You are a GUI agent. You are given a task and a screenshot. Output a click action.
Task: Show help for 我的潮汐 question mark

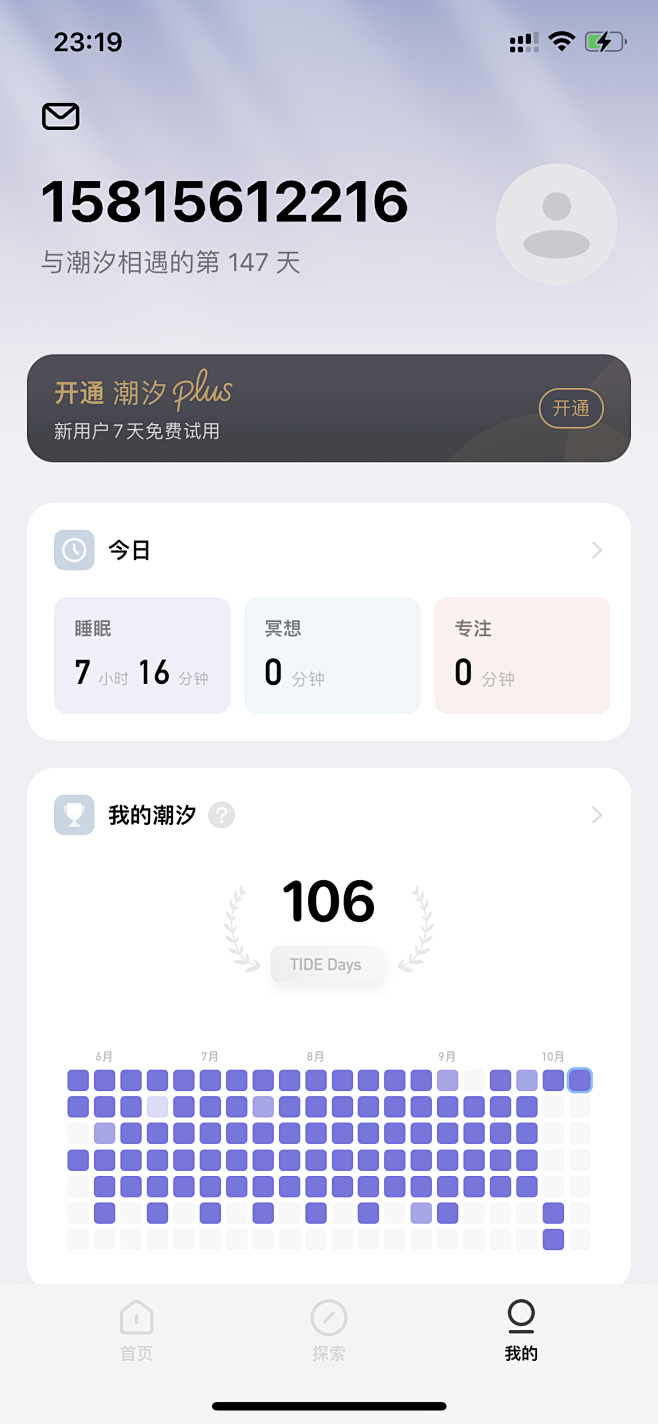(221, 815)
